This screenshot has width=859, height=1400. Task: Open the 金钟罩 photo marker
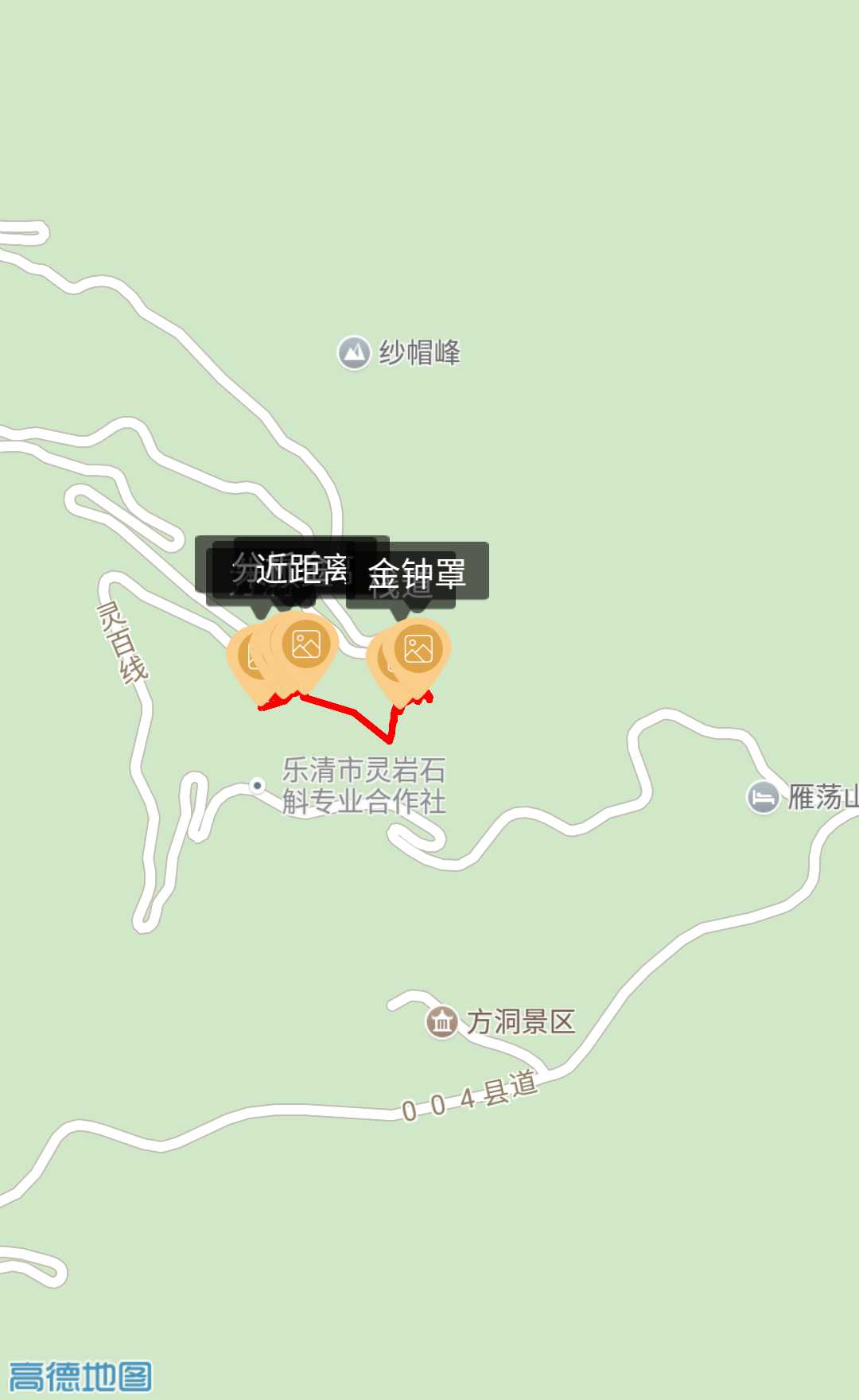(x=418, y=649)
